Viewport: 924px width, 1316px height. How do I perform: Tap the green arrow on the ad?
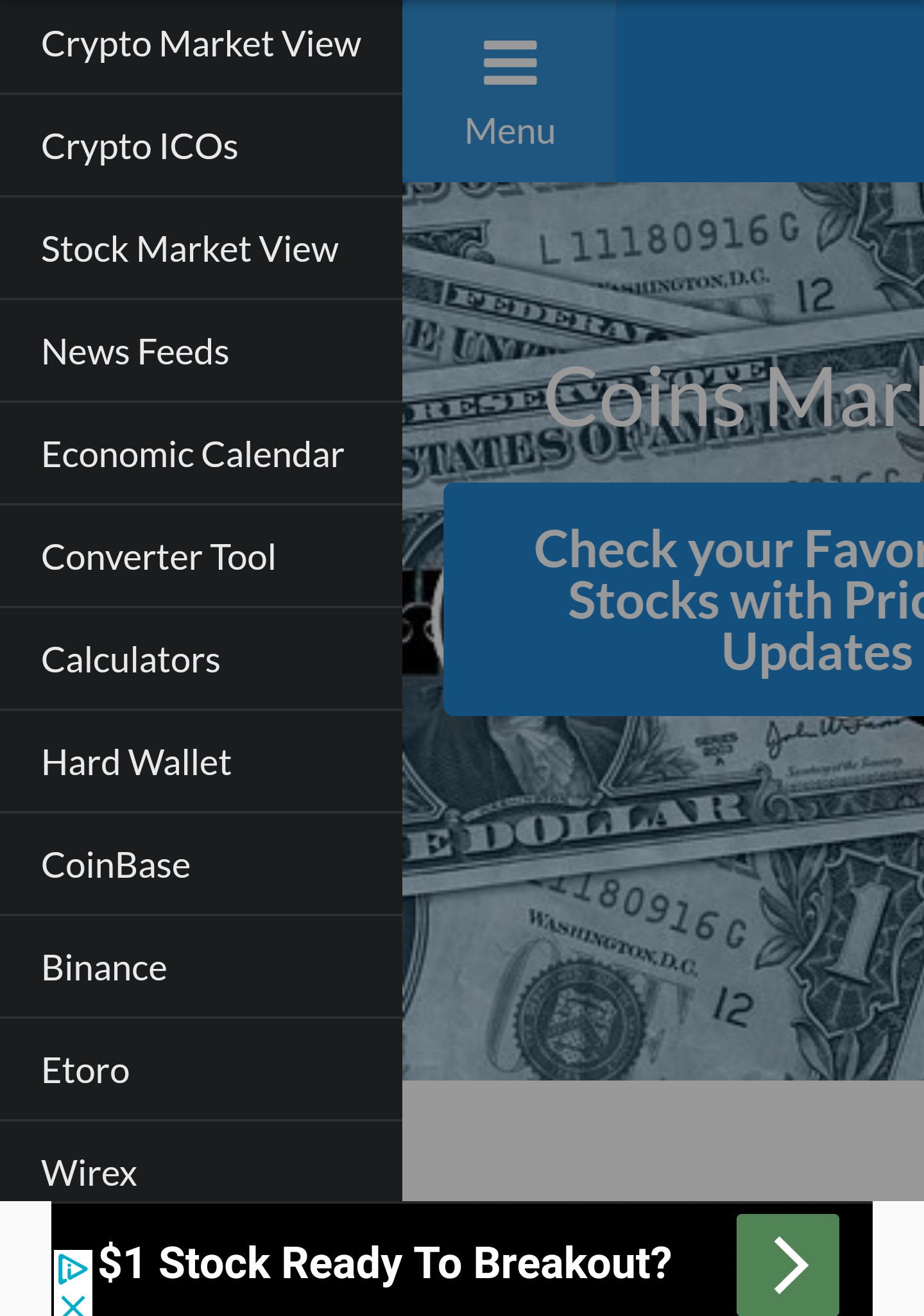point(787,1264)
